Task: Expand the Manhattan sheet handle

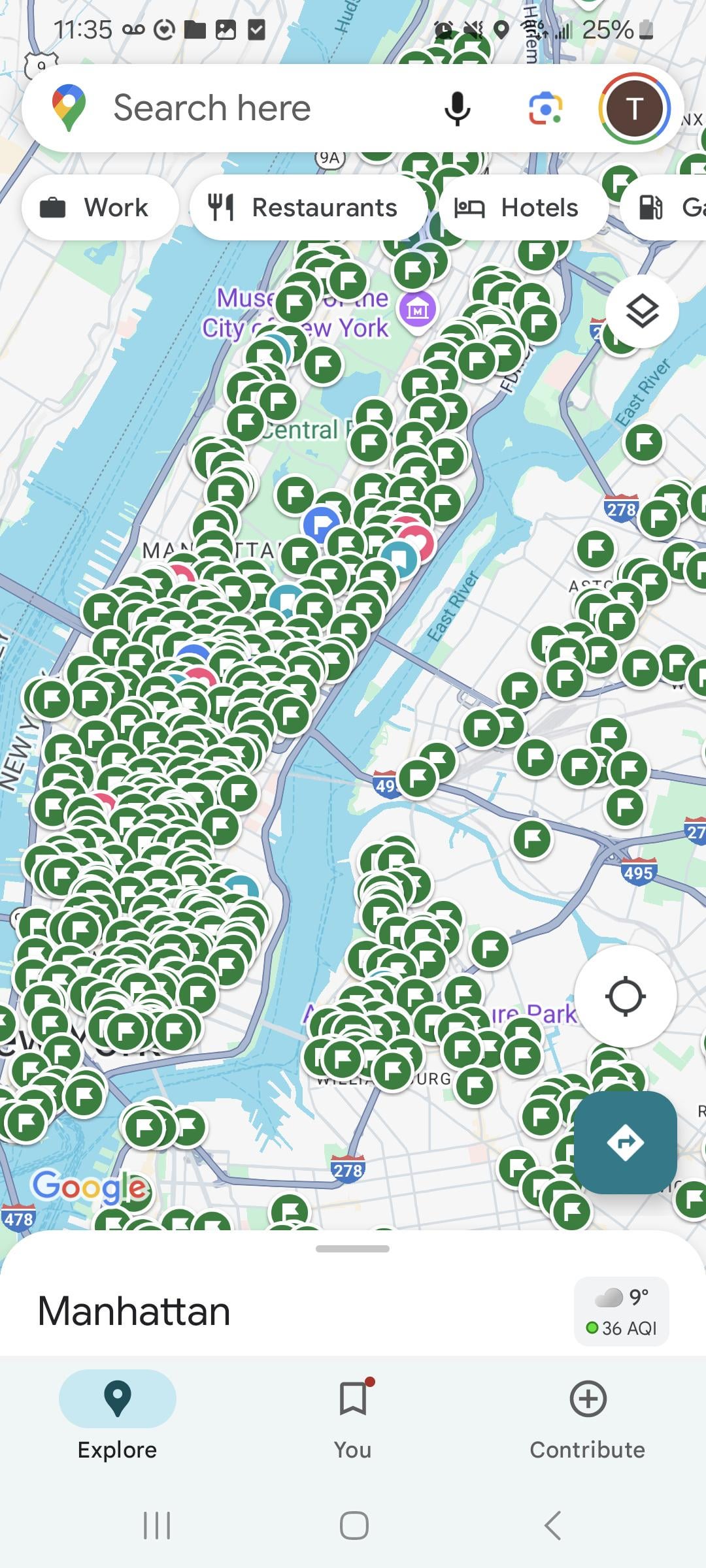Action: (x=352, y=1249)
